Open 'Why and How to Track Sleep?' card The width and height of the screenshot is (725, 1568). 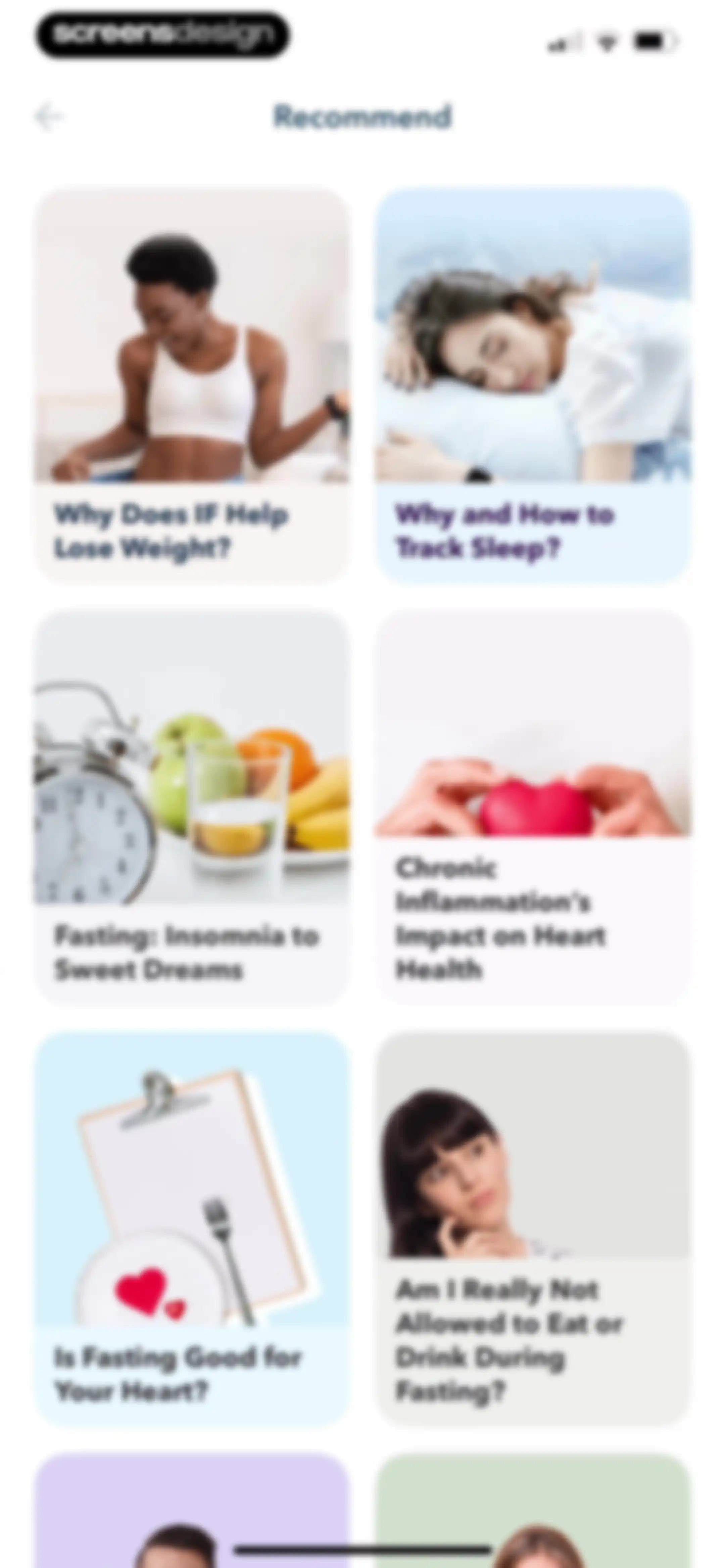pos(533,386)
